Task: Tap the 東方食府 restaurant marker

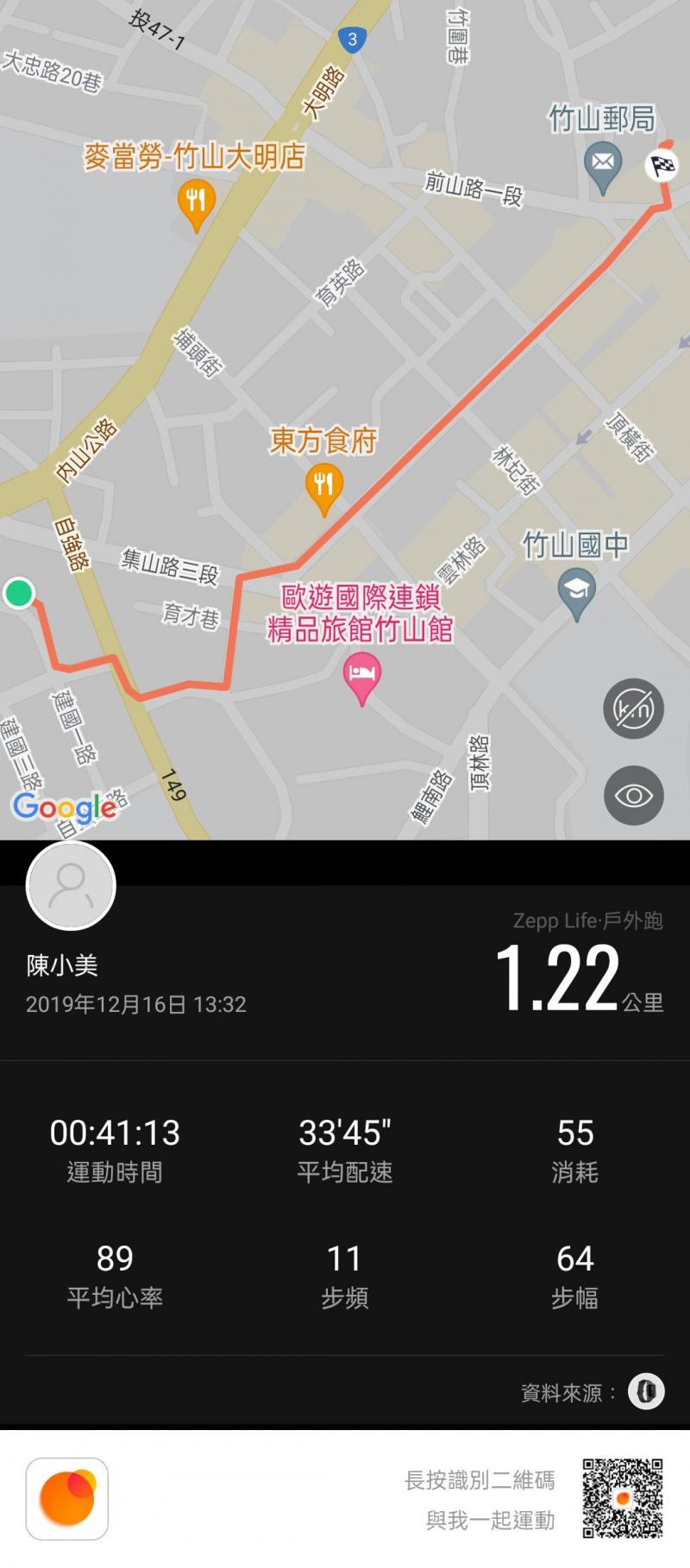Action: coord(325,484)
